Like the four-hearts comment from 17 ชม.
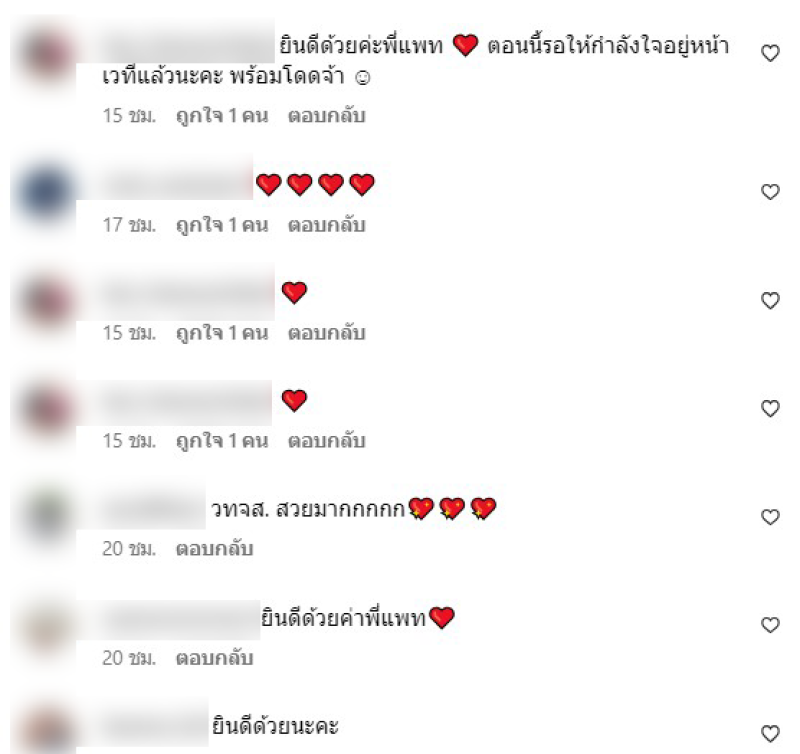800x754 pixels. coord(770,192)
